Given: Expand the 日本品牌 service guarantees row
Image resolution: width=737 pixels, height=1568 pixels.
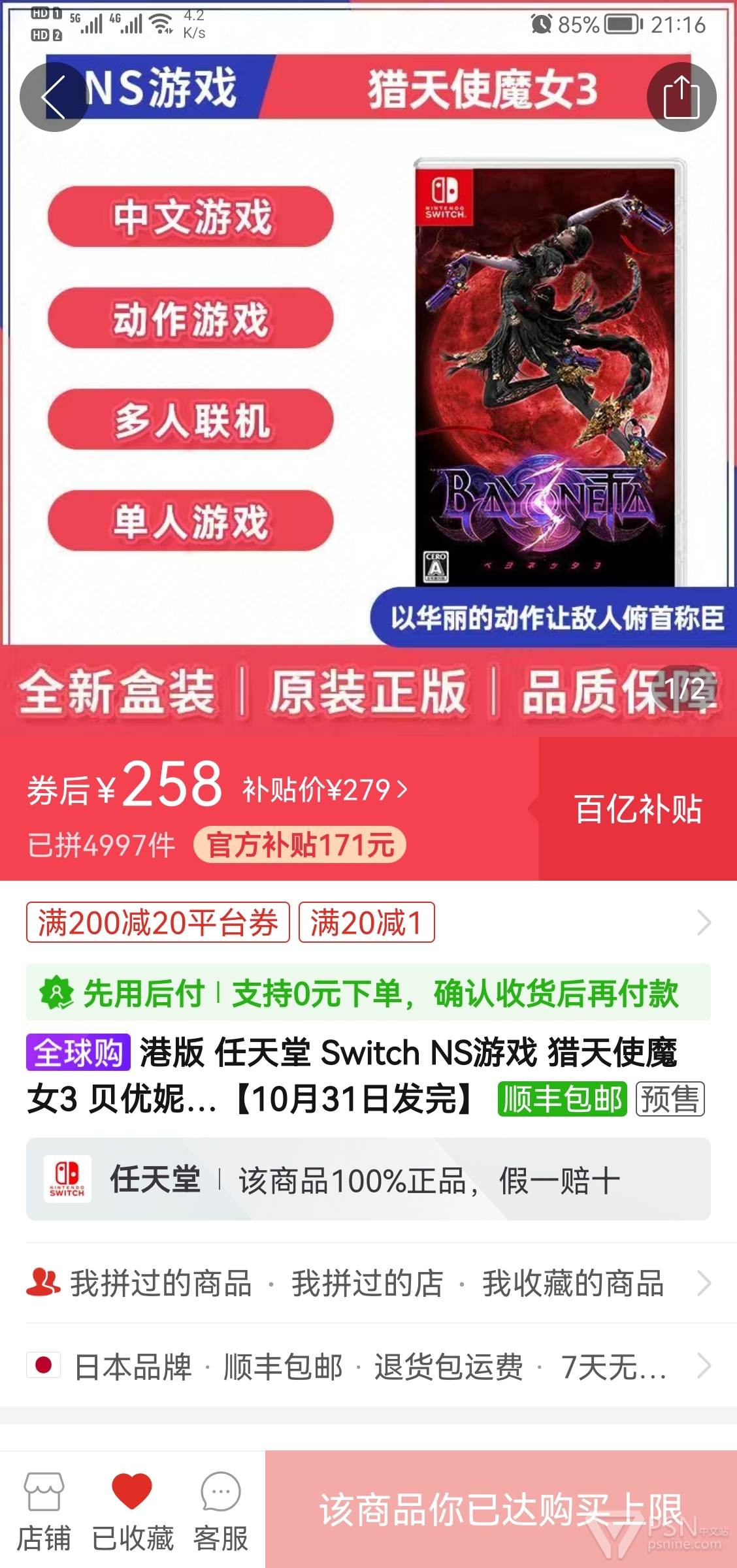Looking at the screenshot, I should coord(368,1366).
